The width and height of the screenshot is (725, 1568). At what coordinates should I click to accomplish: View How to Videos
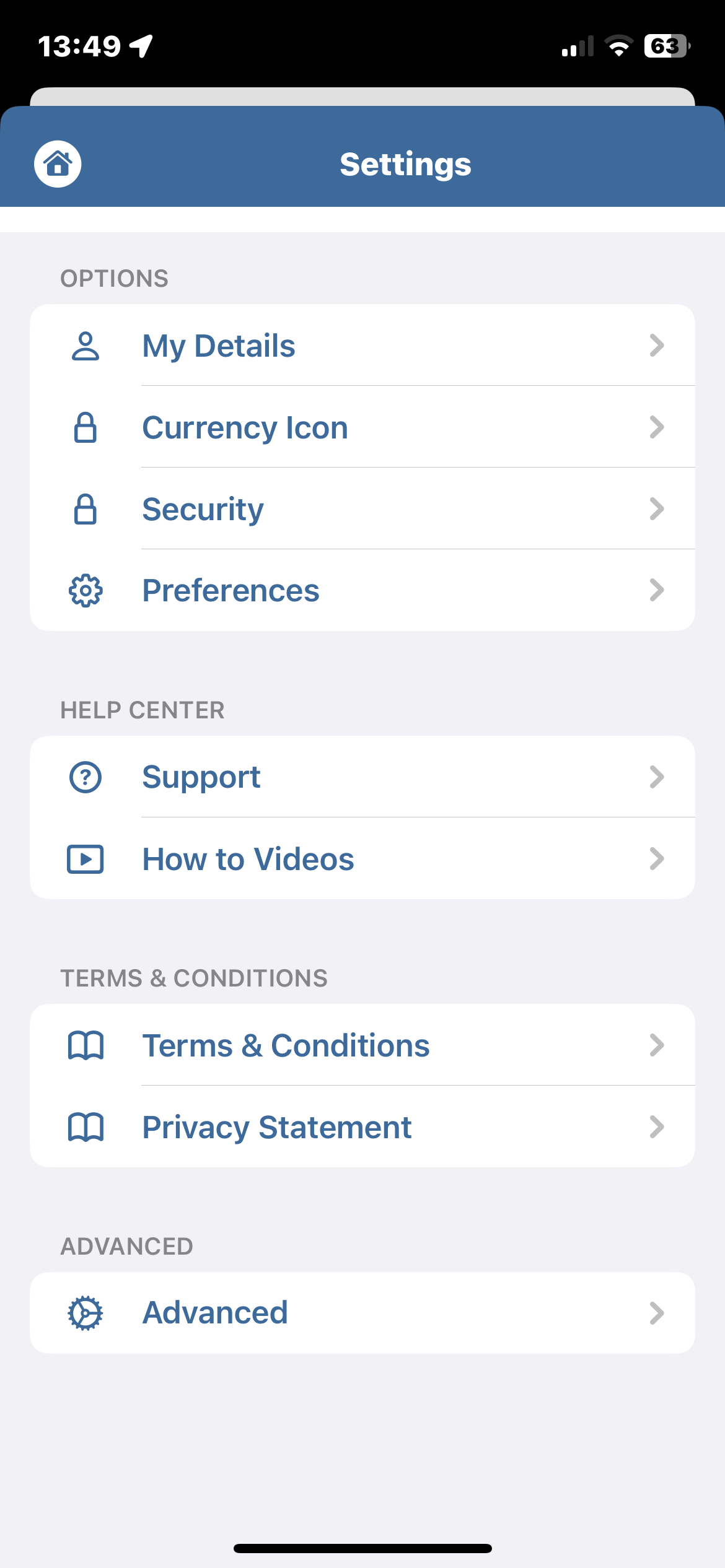[x=362, y=859]
